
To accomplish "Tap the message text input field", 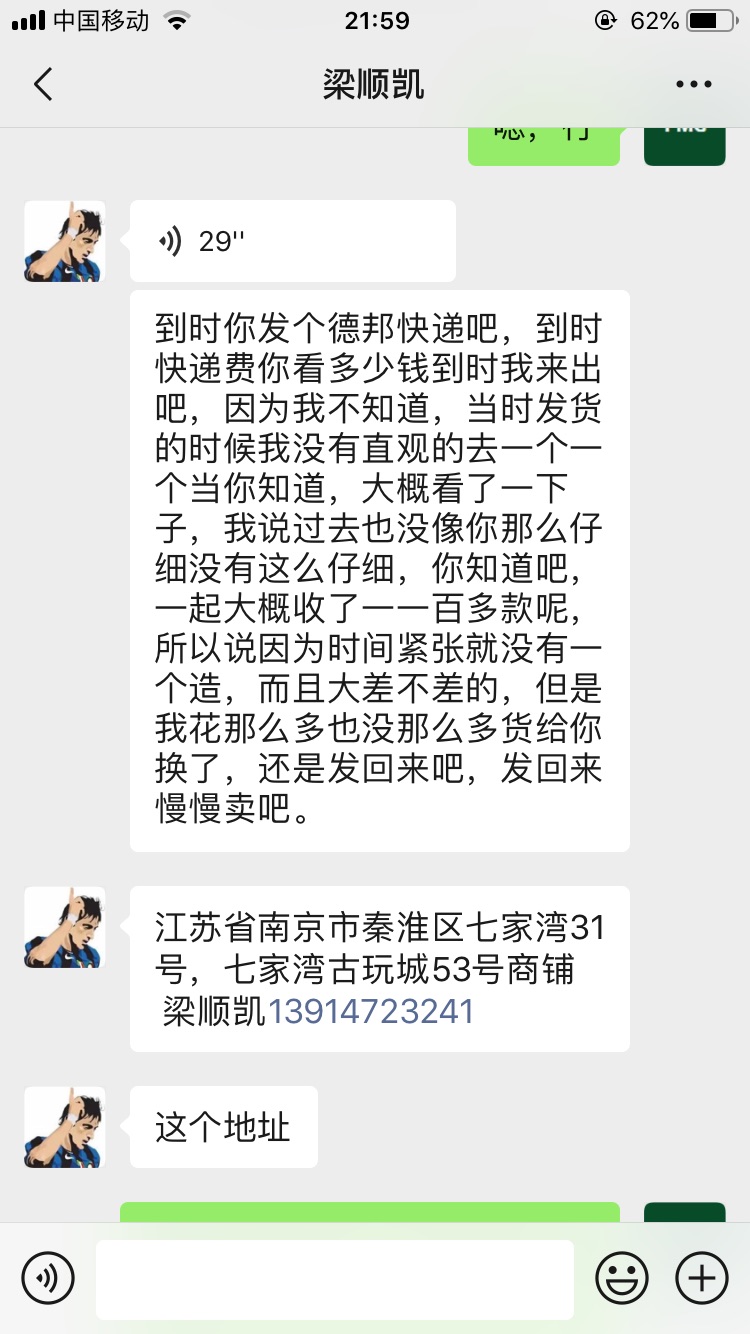I will [335, 1279].
